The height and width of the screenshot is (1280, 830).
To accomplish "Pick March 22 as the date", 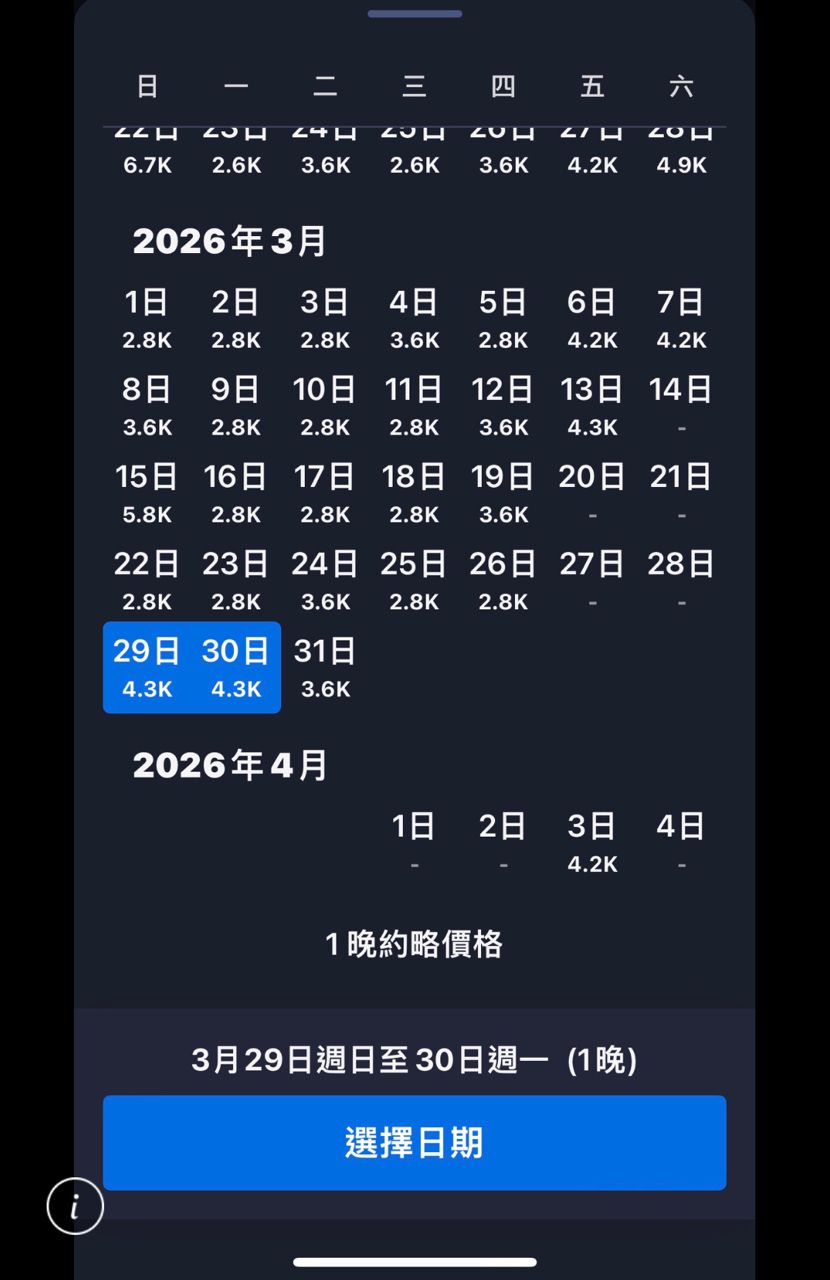I will [147, 580].
